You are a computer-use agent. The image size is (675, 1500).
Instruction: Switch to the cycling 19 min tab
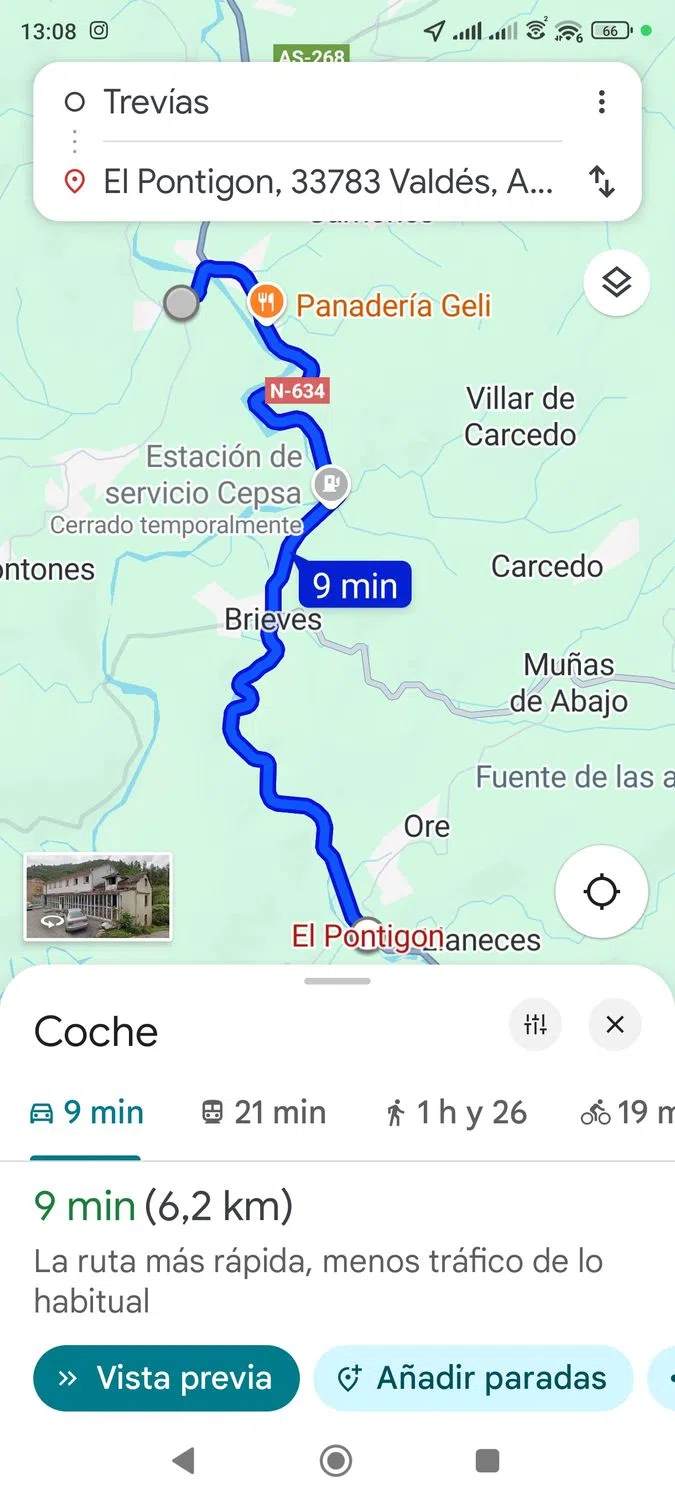[628, 1113]
